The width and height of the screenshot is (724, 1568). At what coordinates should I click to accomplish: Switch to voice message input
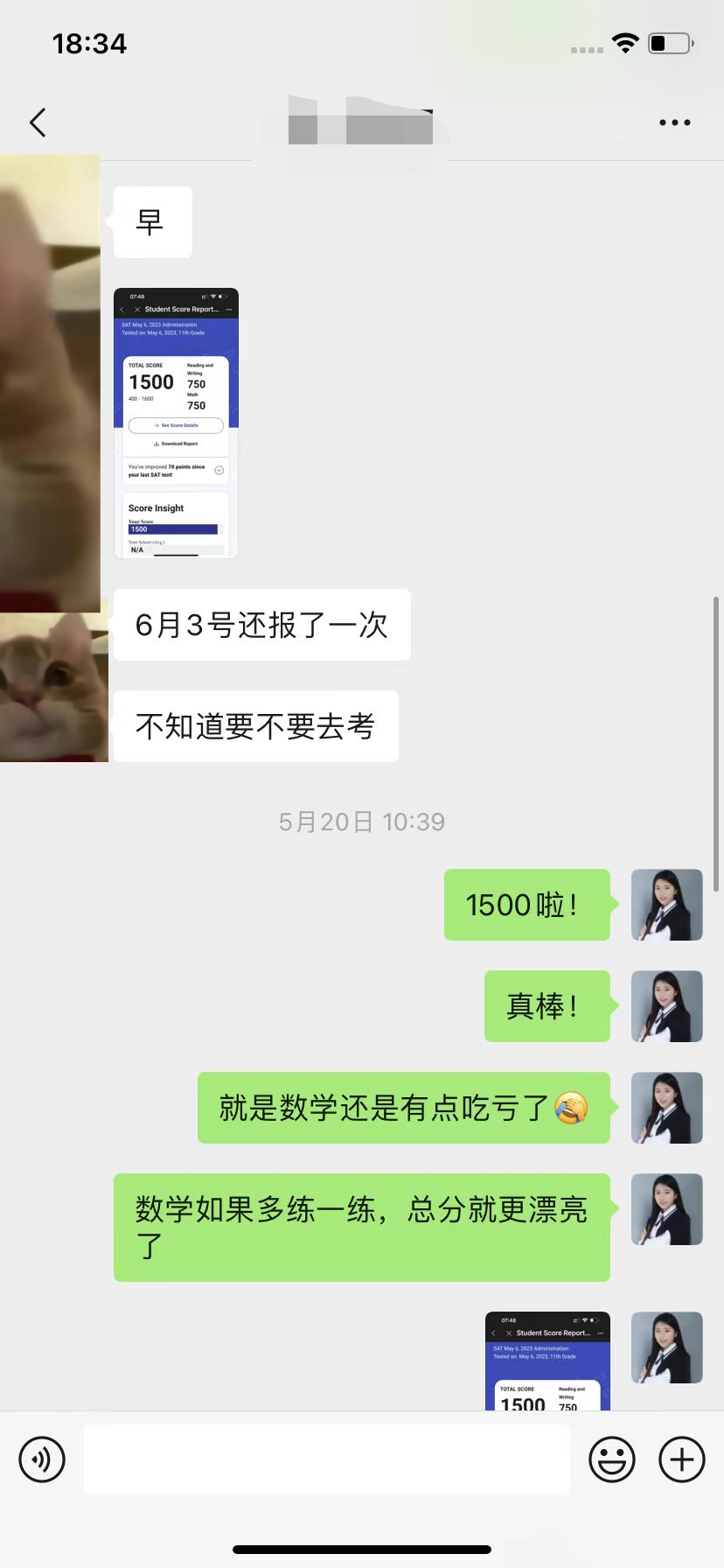(42, 1459)
